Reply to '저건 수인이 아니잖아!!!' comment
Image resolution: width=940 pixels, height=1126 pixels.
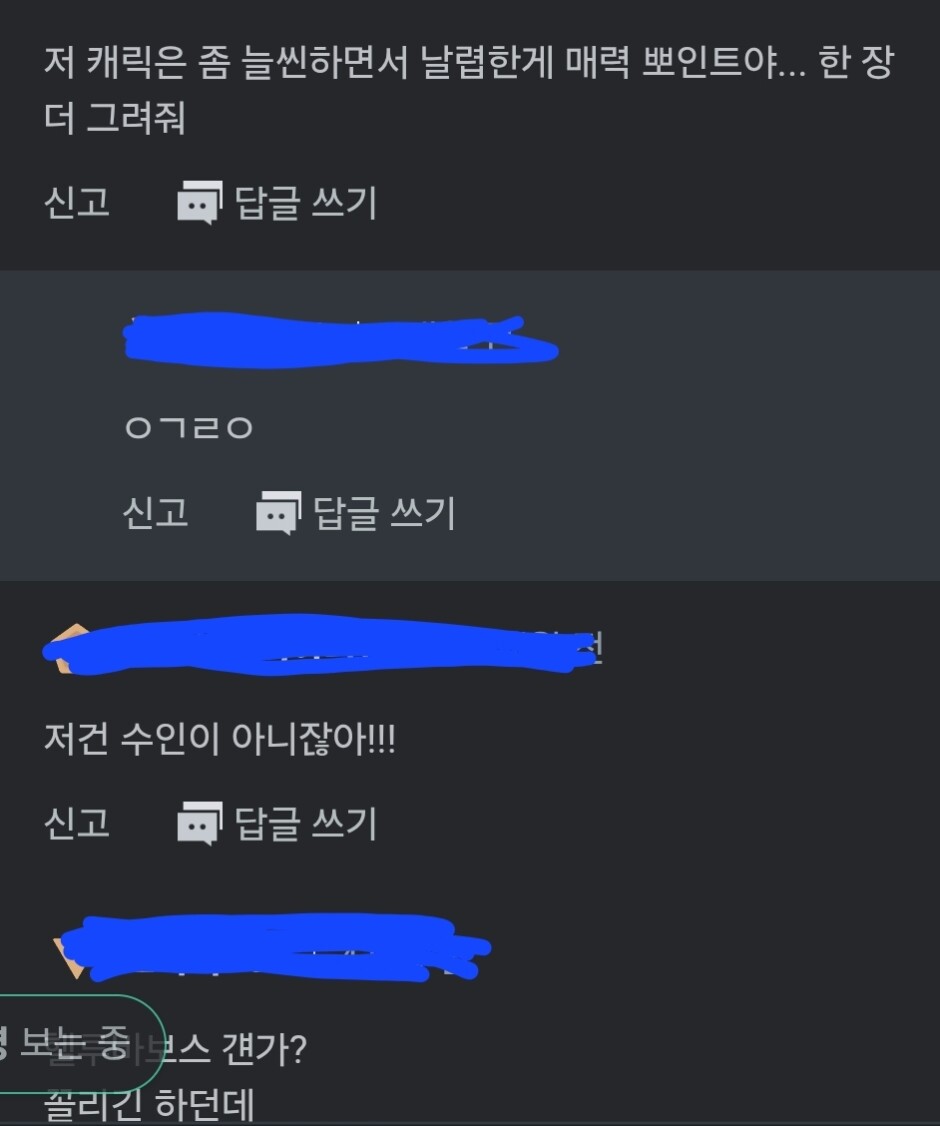coord(278,823)
